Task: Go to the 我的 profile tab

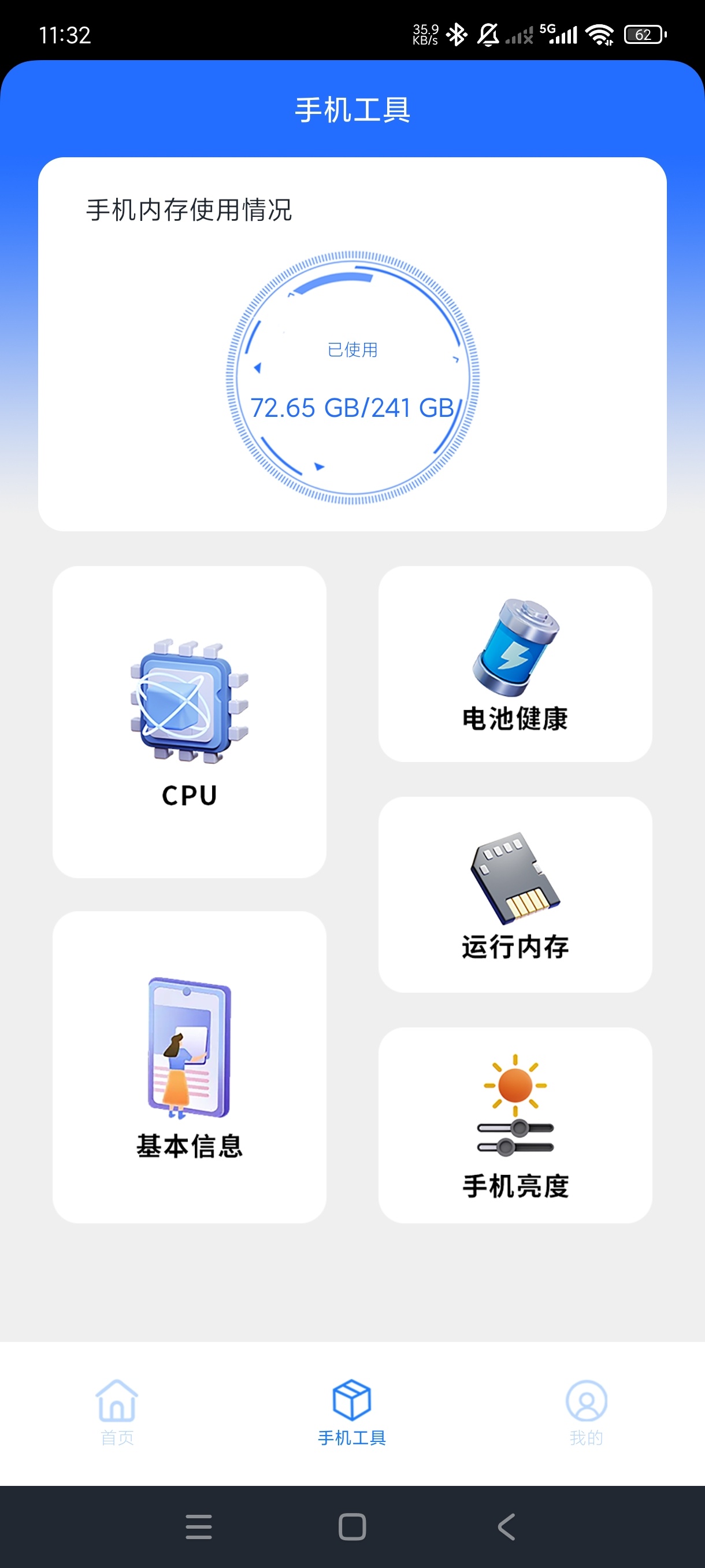Action: 587,1412
